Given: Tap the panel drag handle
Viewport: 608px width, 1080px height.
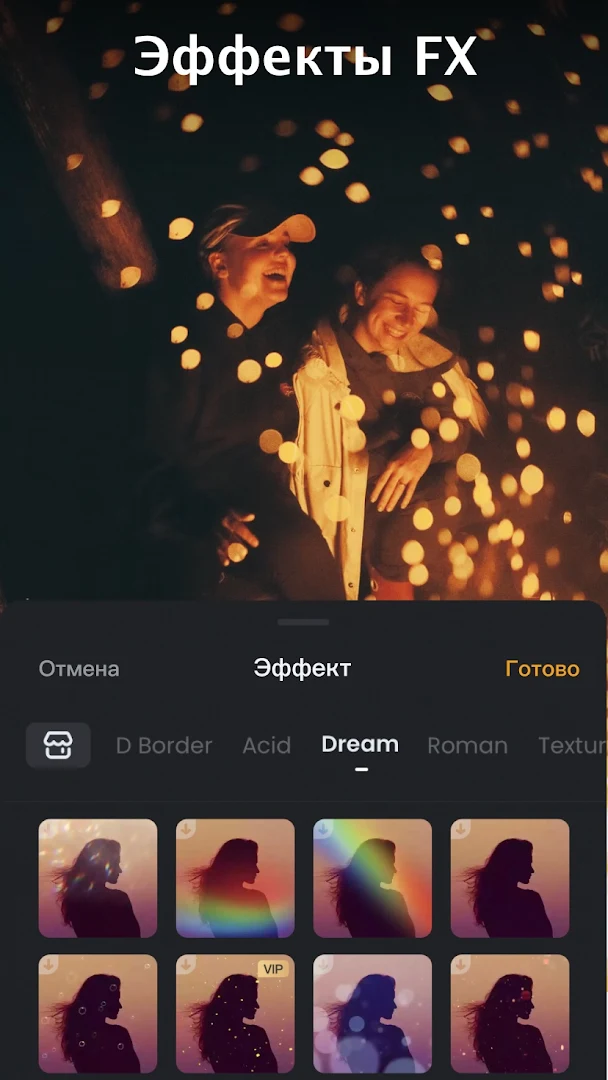Looking at the screenshot, I should 303,622.
